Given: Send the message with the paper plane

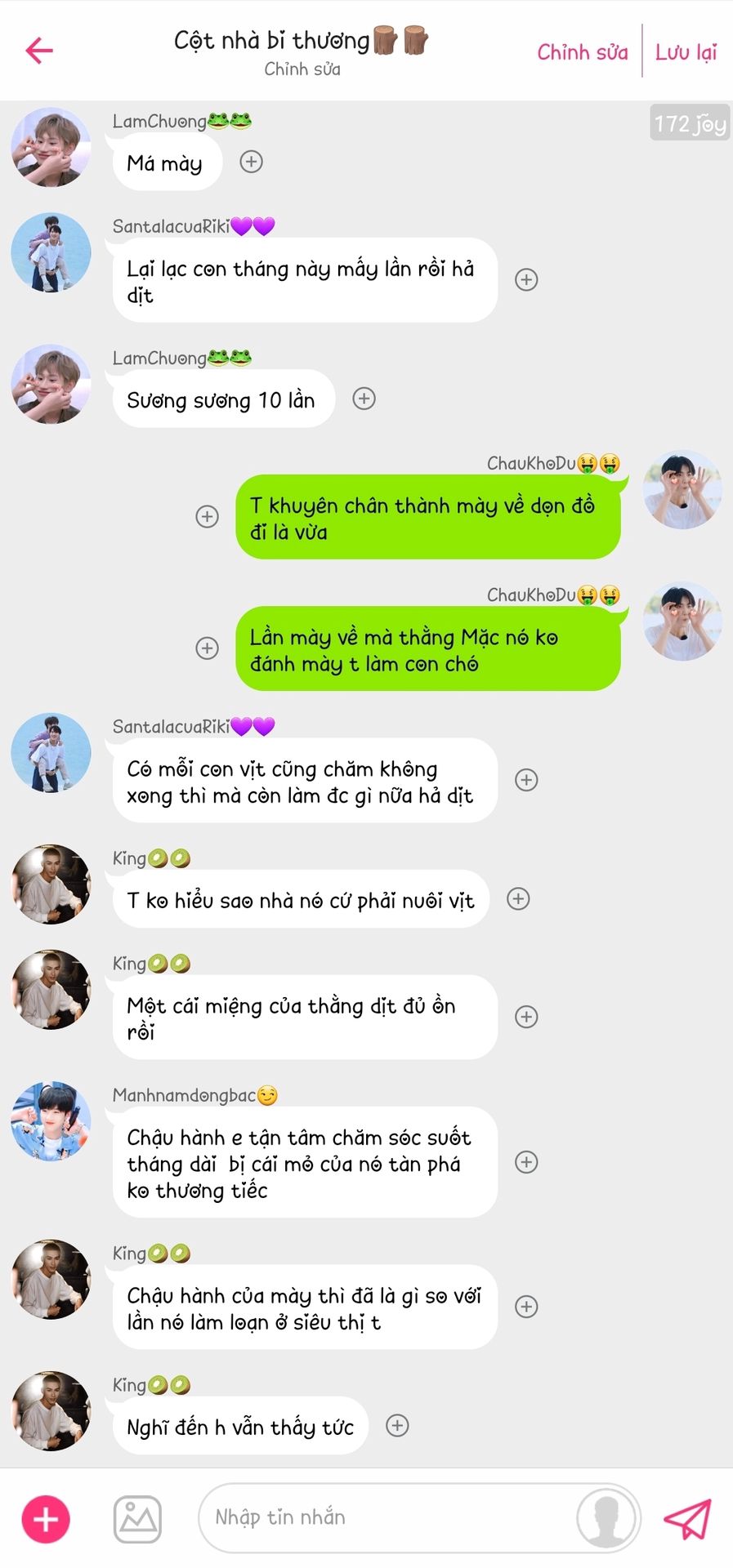Looking at the screenshot, I should click(x=687, y=1519).
